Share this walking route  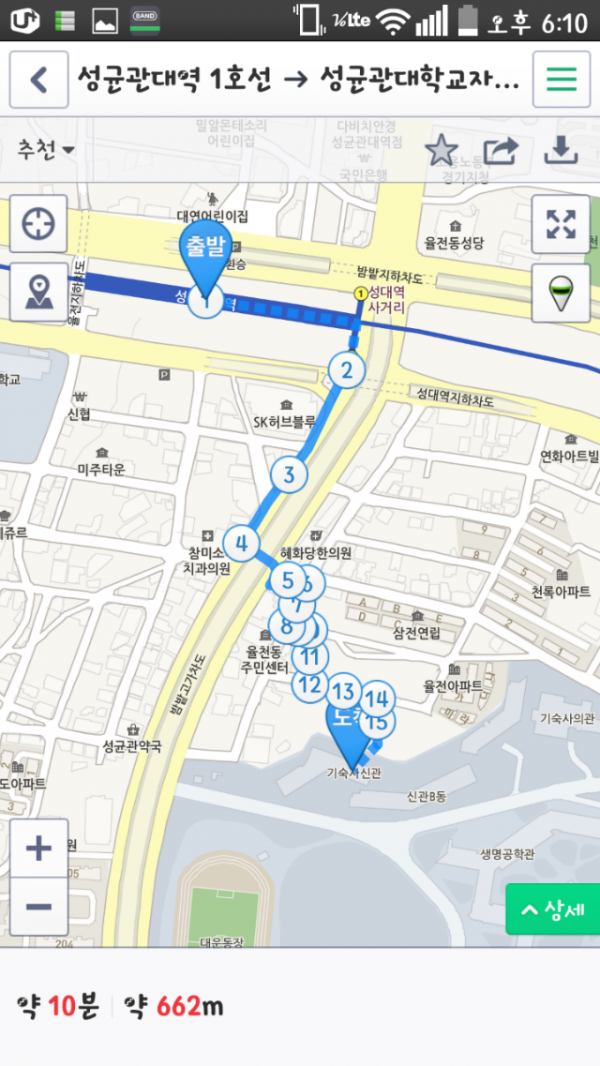pos(501,150)
